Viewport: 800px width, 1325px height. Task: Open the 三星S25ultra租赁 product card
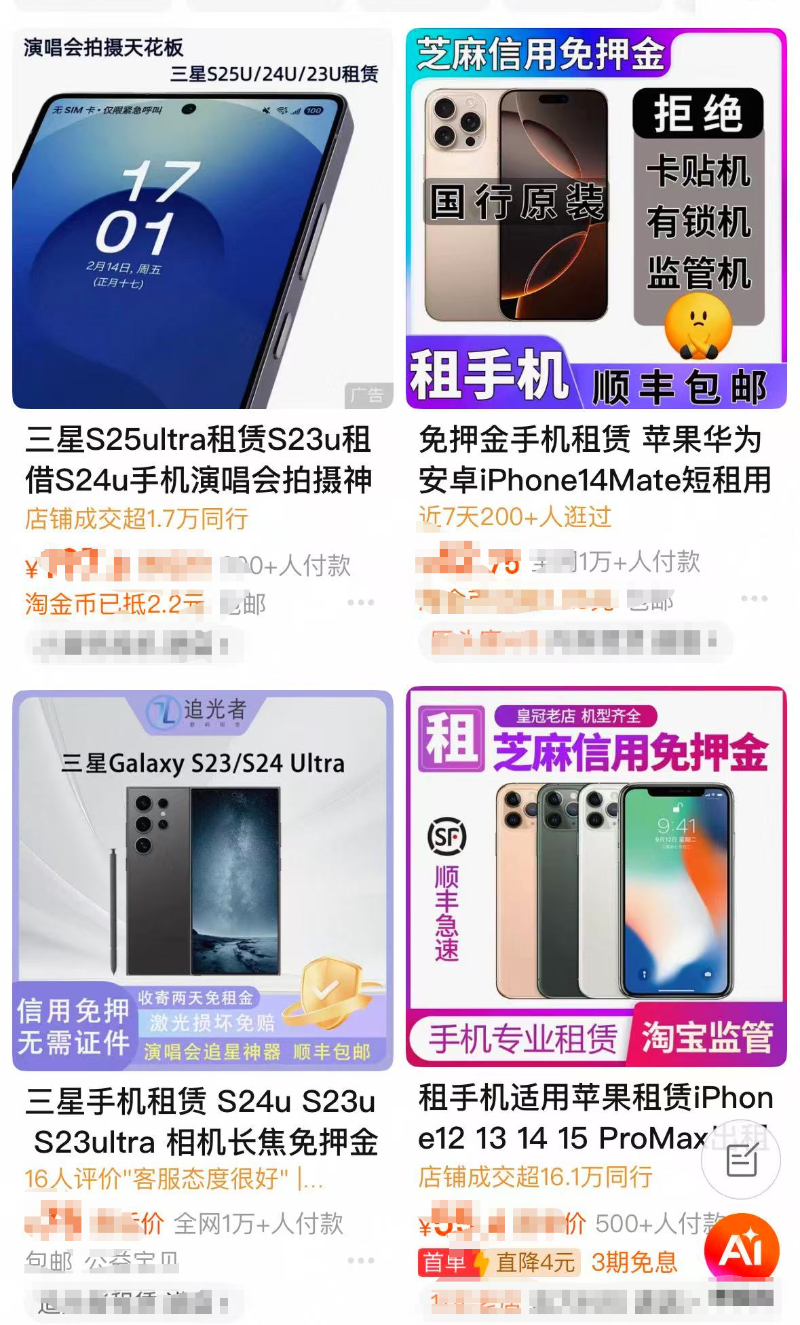click(x=202, y=220)
